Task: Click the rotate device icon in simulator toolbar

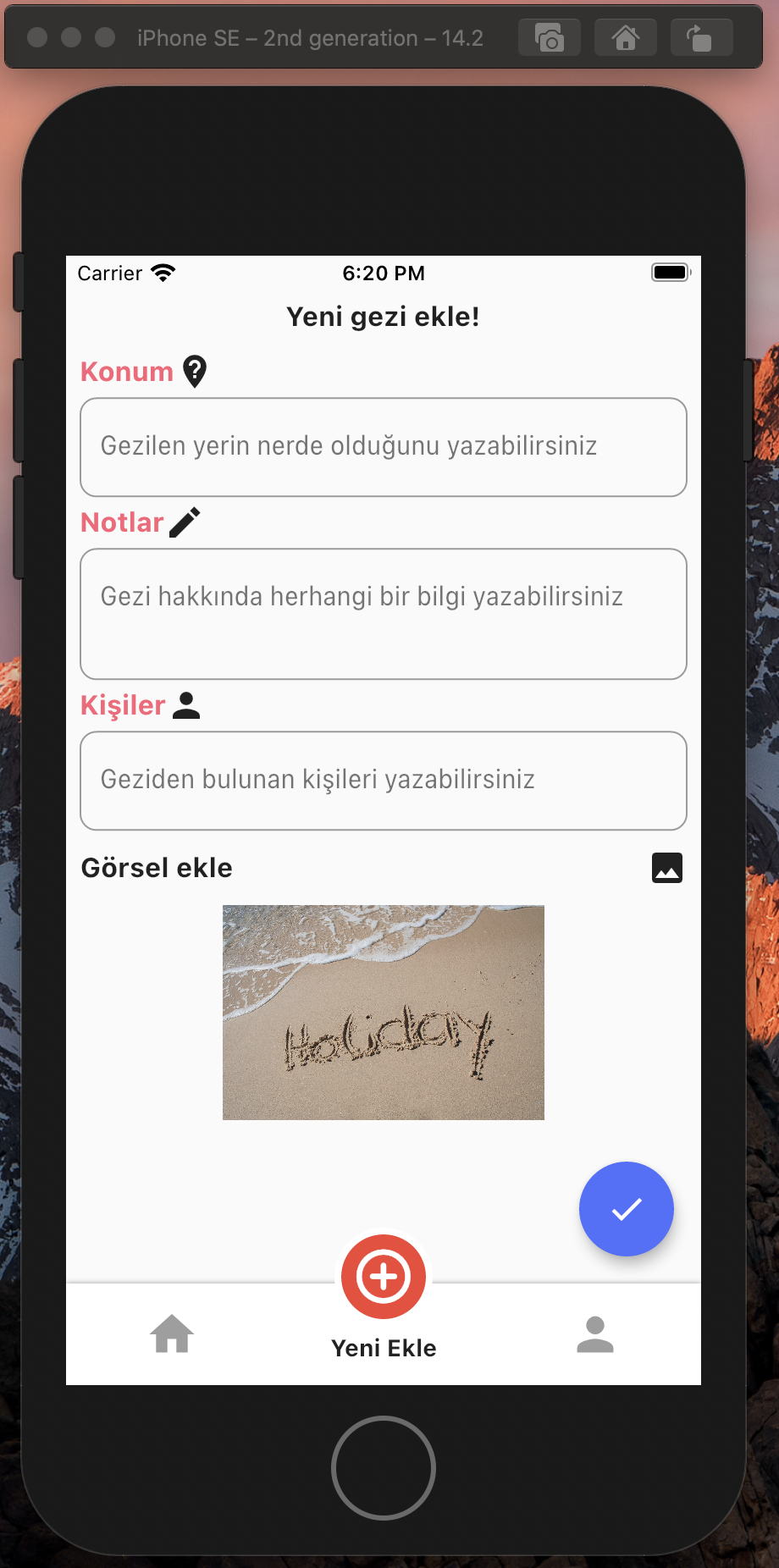Action: tap(701, 36)
